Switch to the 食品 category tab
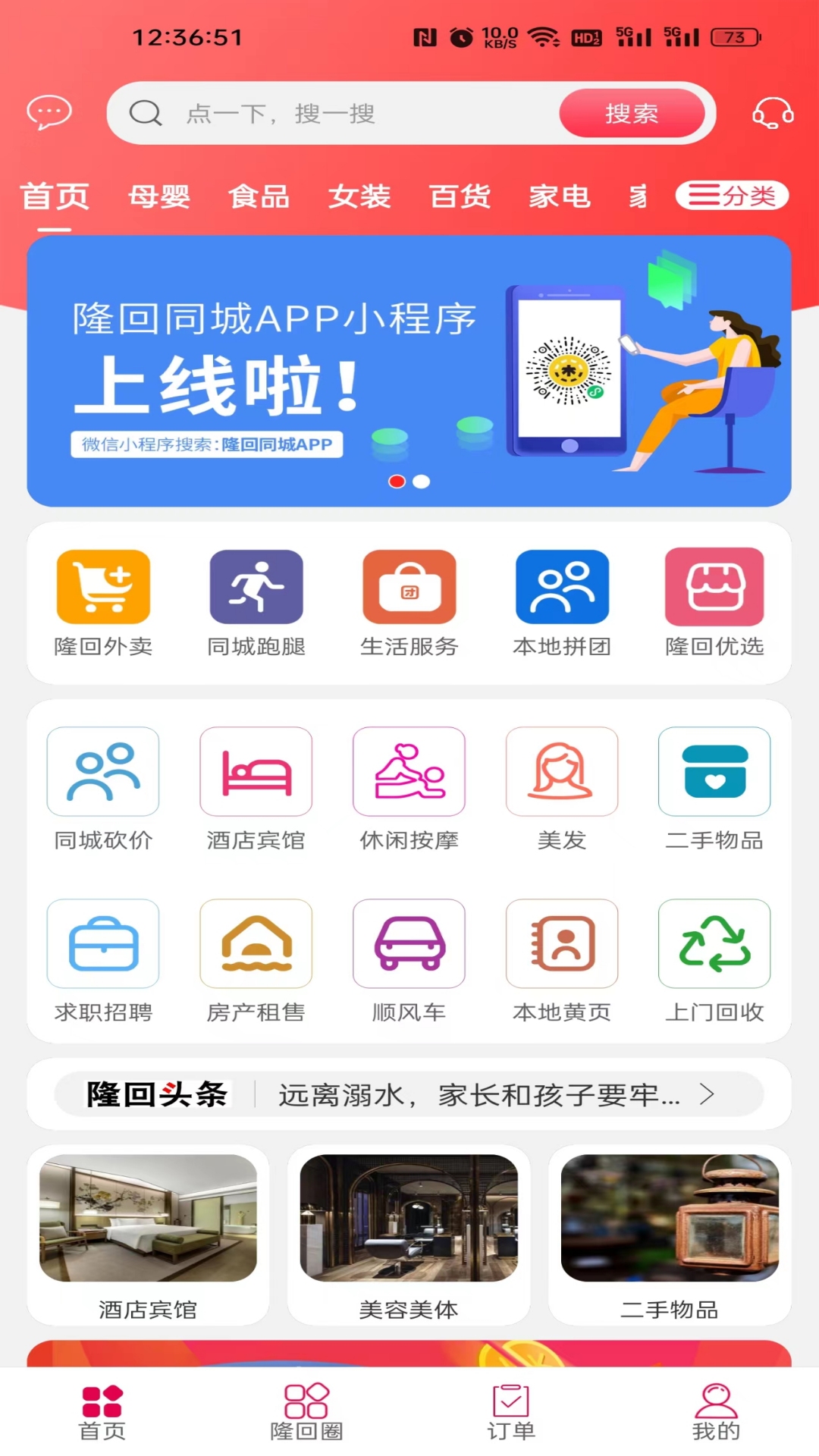This screenshot has height=1456, width=819. pos(259,196)
